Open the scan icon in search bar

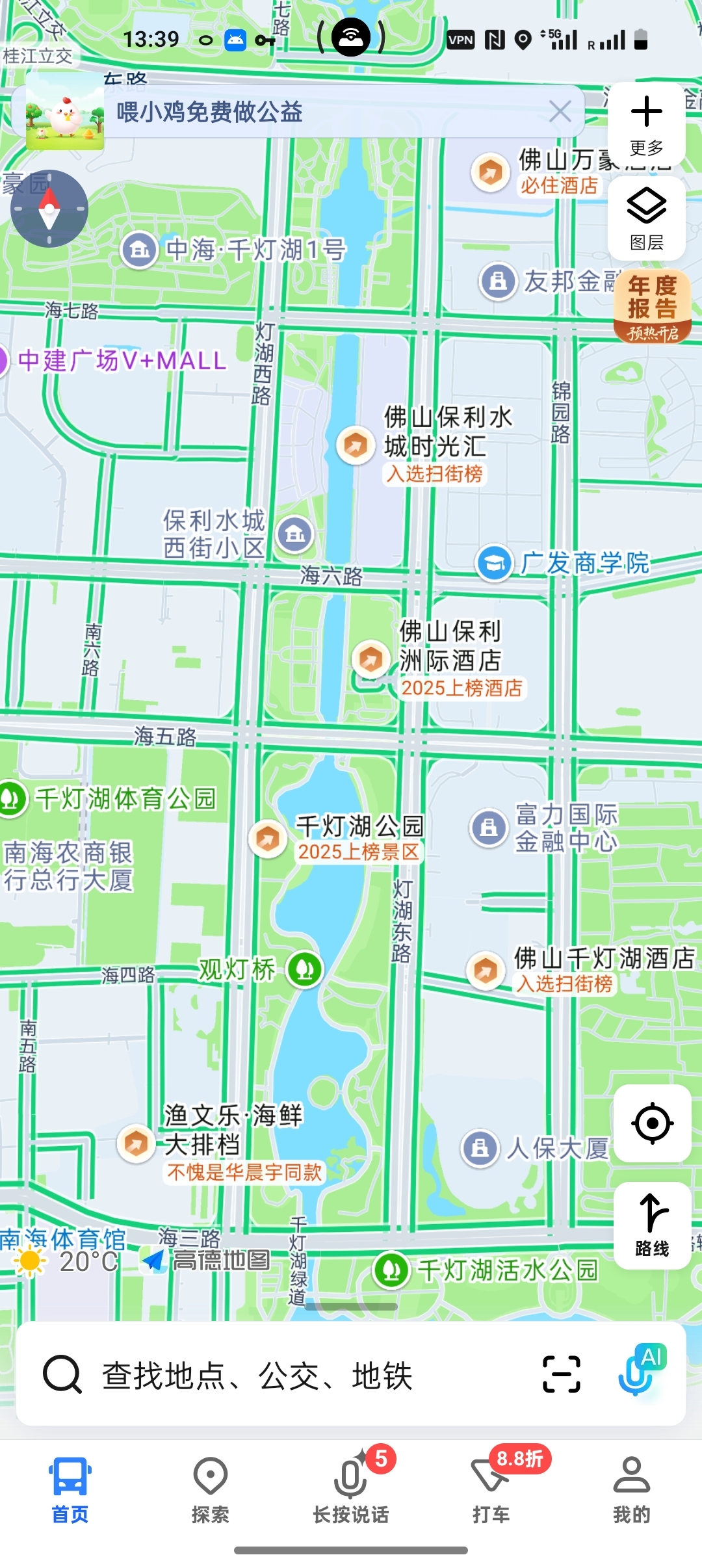pyautogui.click(x=561, y=1374)
